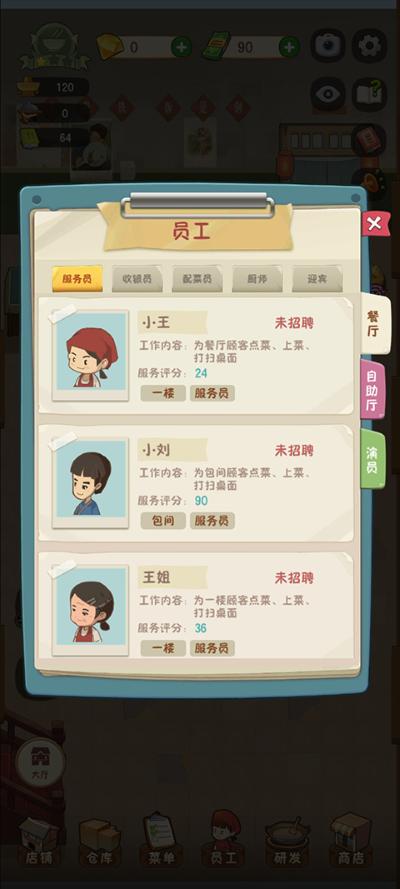Close the 员工 staff panel
Screen dimensions: 400x889
[375, 224]
